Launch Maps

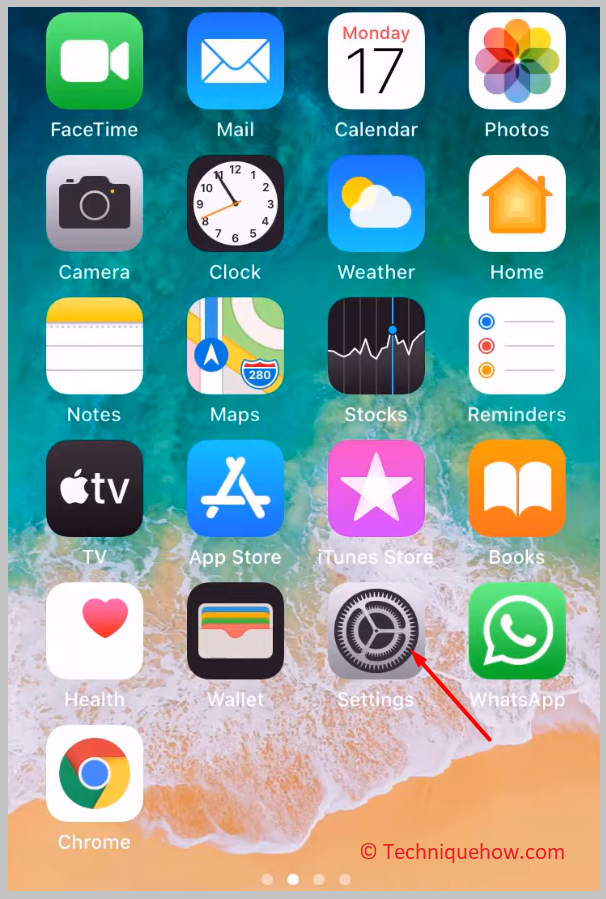(235, 346)
